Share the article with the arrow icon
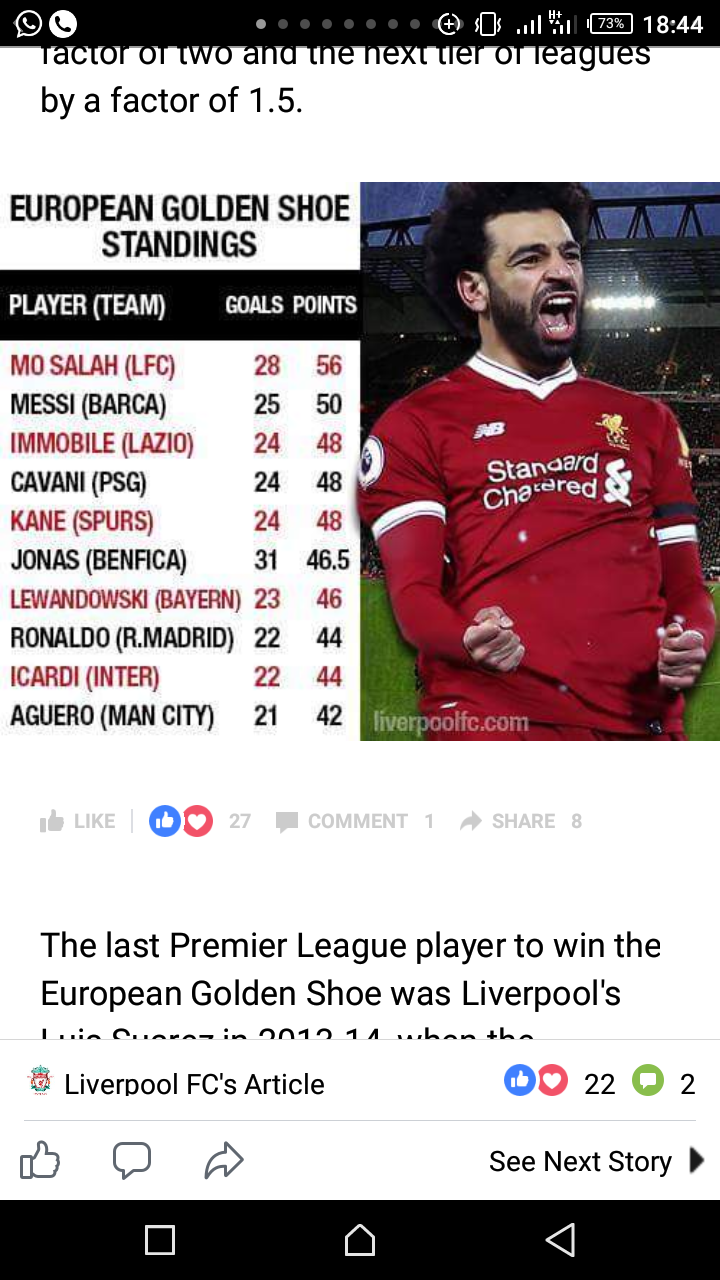This screenshot has height=1280, width=720. coord(224,1161)
